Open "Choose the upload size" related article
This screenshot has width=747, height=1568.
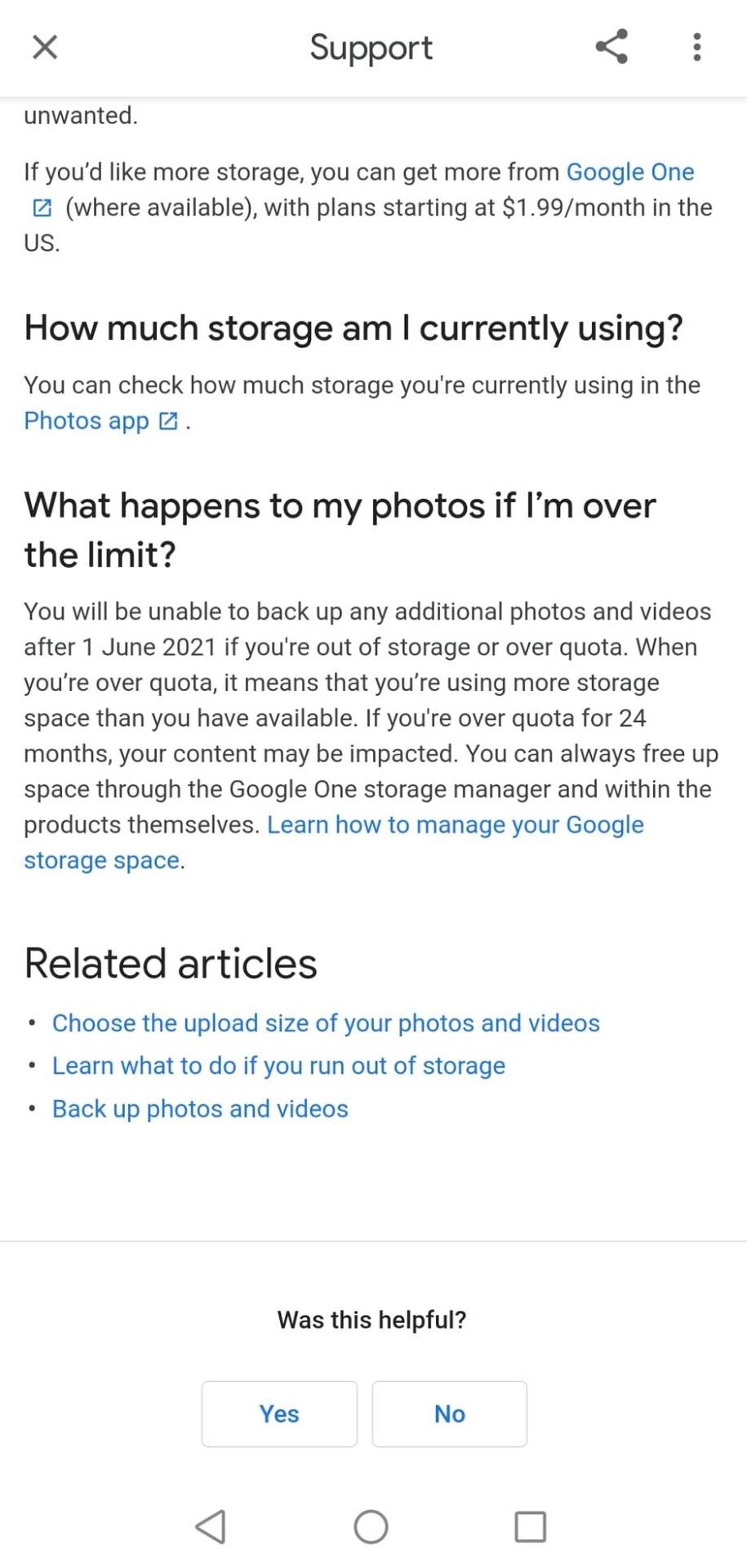[326, 1022]
